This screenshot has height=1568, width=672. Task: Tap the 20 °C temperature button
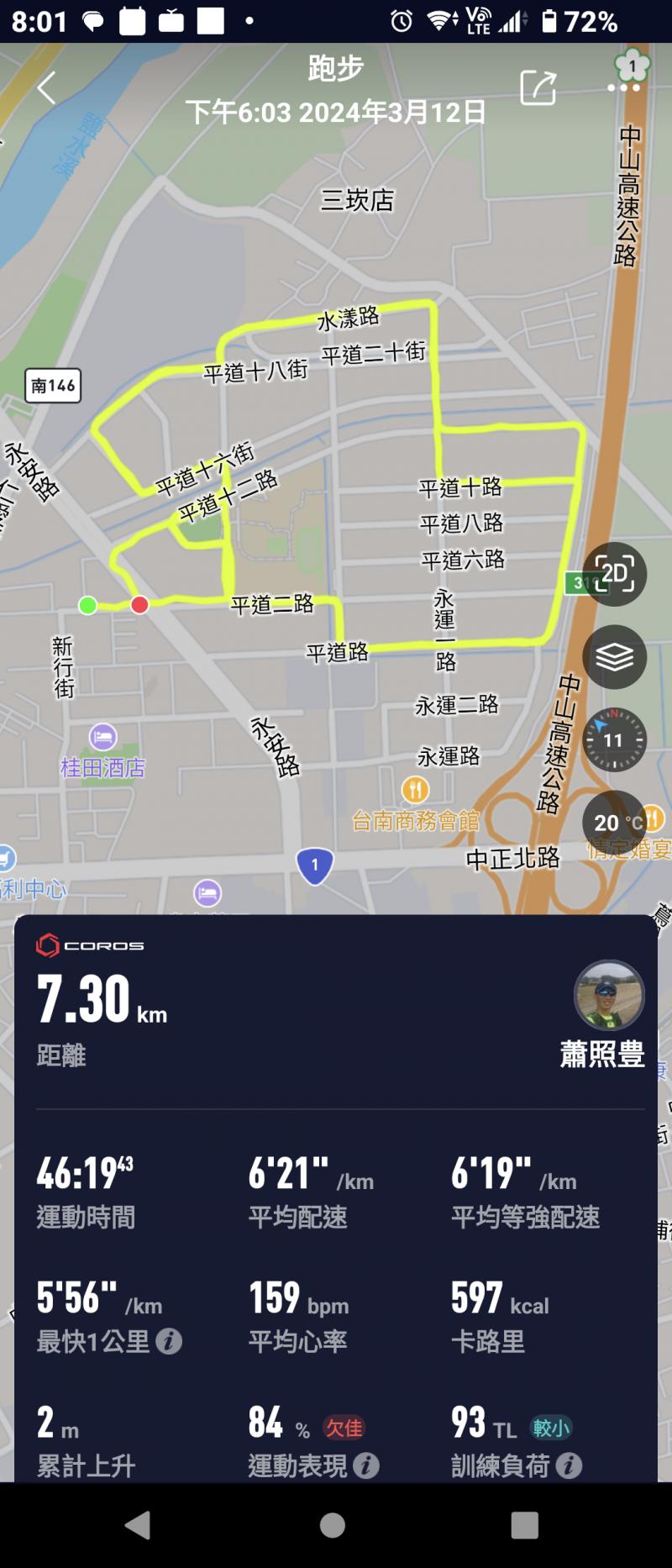point(614,822)
